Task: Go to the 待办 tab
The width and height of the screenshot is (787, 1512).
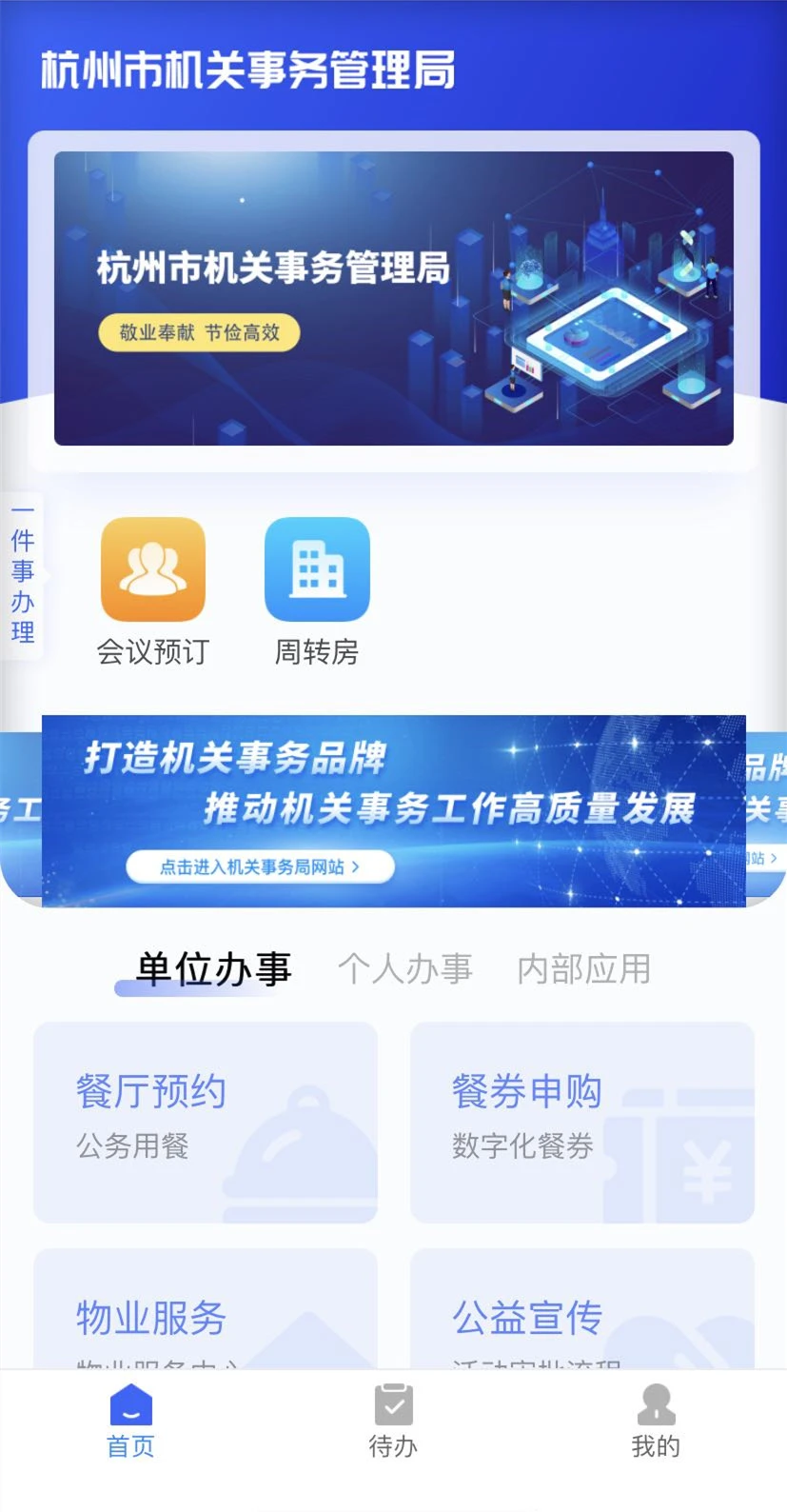Action: pyautogui.click(x=393, y=1422)
